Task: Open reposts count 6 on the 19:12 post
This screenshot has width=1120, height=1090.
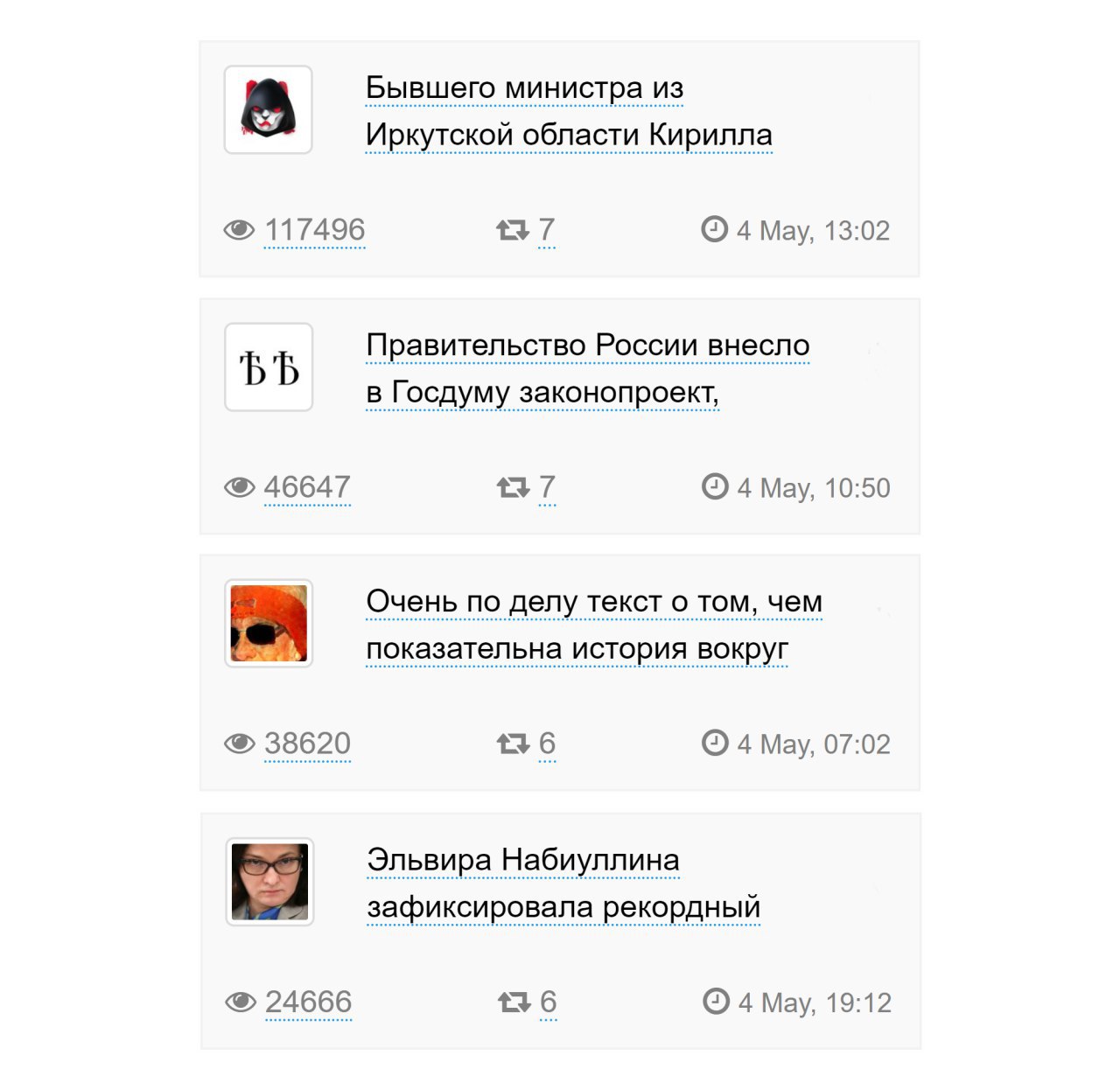Action: tap(548, 1002)
